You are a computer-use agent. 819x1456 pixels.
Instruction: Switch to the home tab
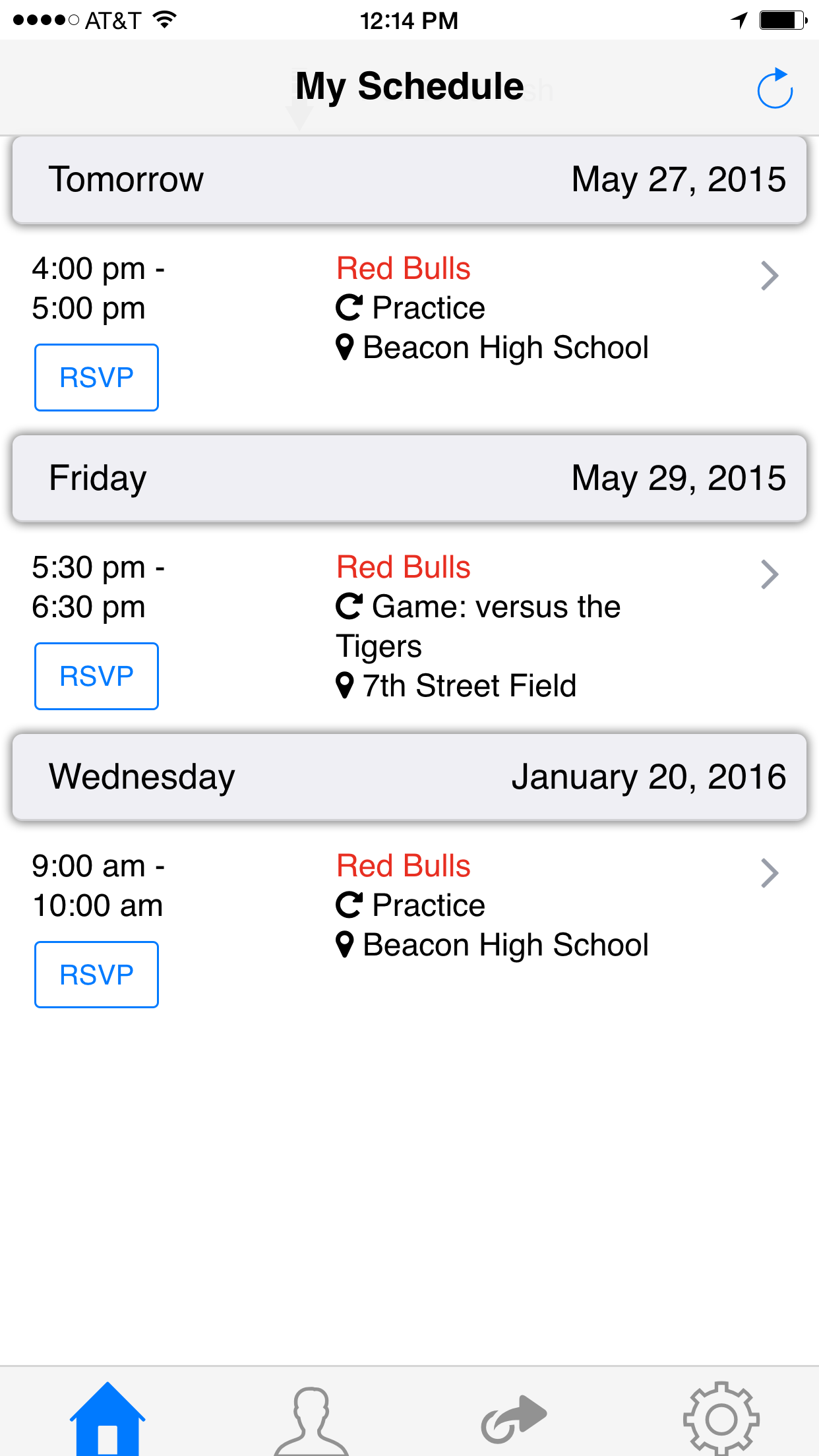(107, 1418)
